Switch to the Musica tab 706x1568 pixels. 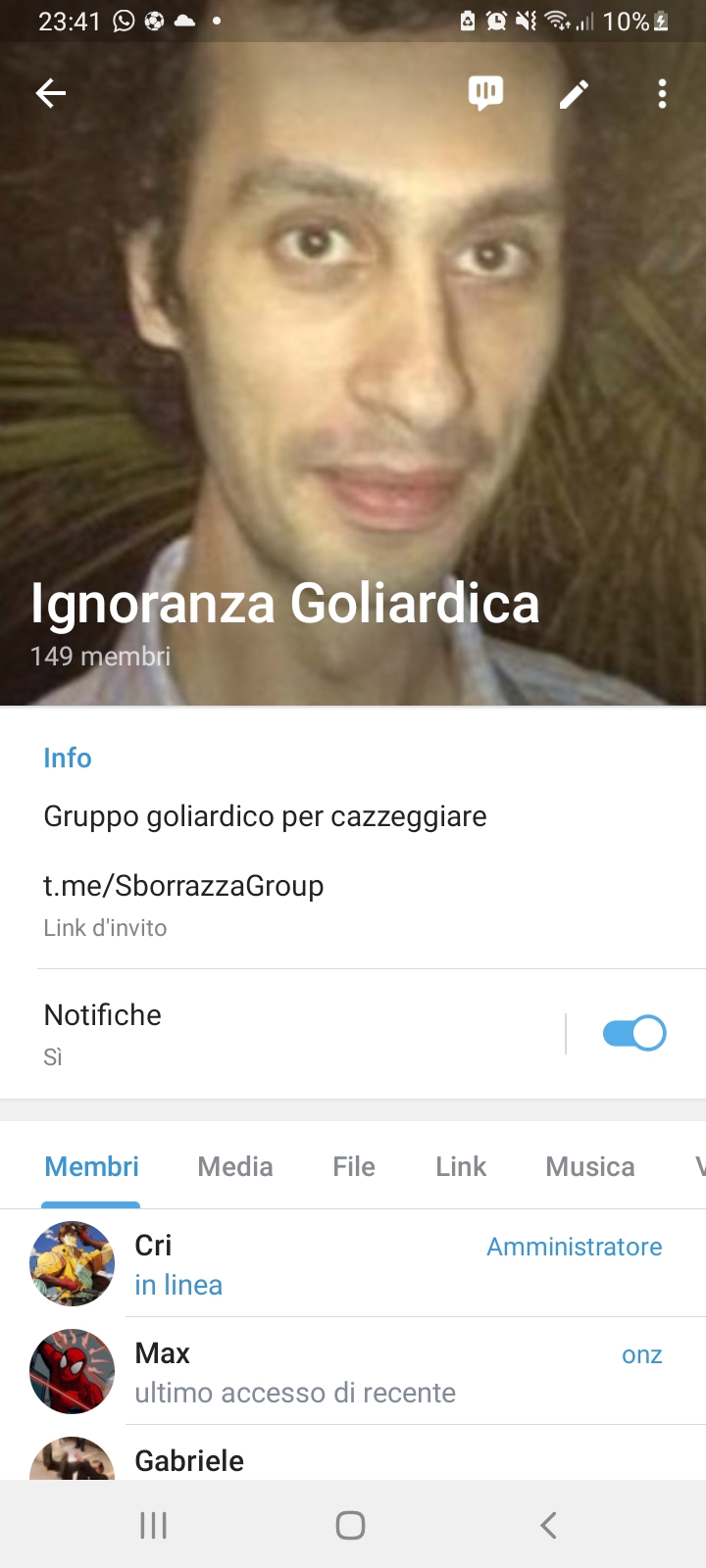click(x=590, y=1166)
